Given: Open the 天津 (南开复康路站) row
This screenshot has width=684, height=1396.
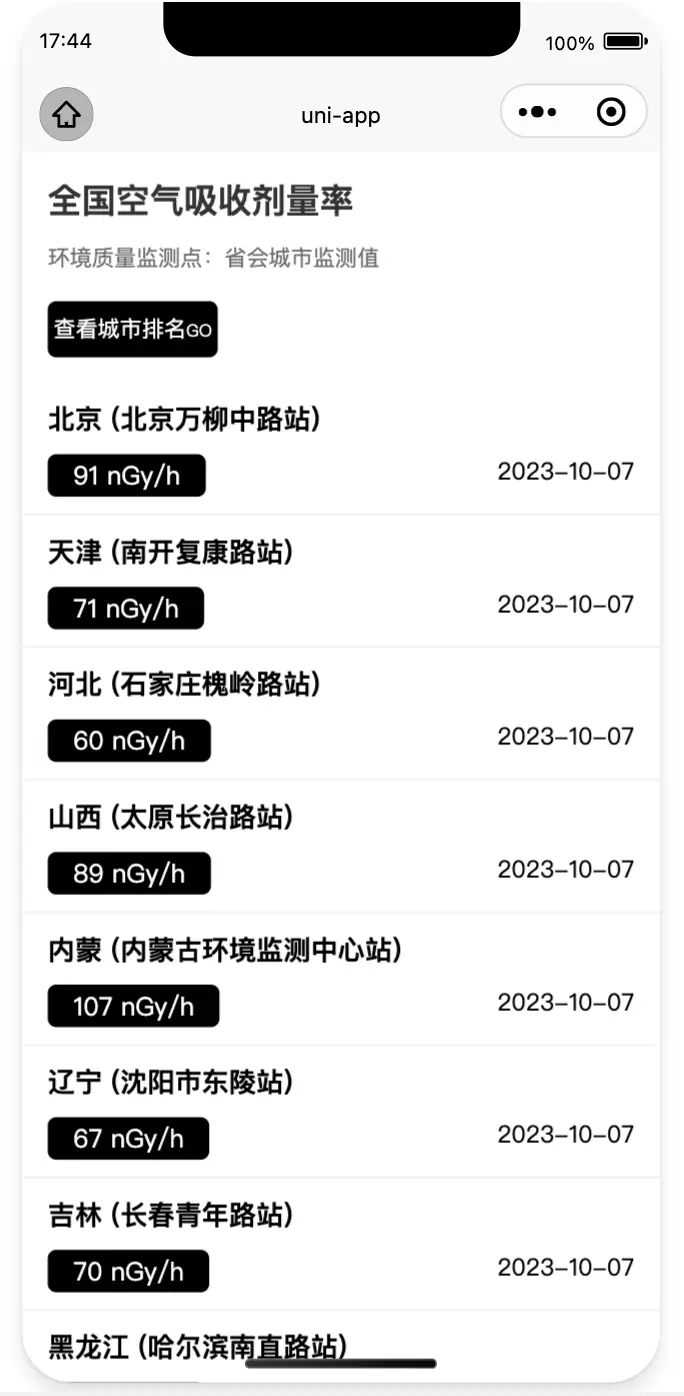Looking at the screenshot, I should pyautogui.click(x=341, y=582).
